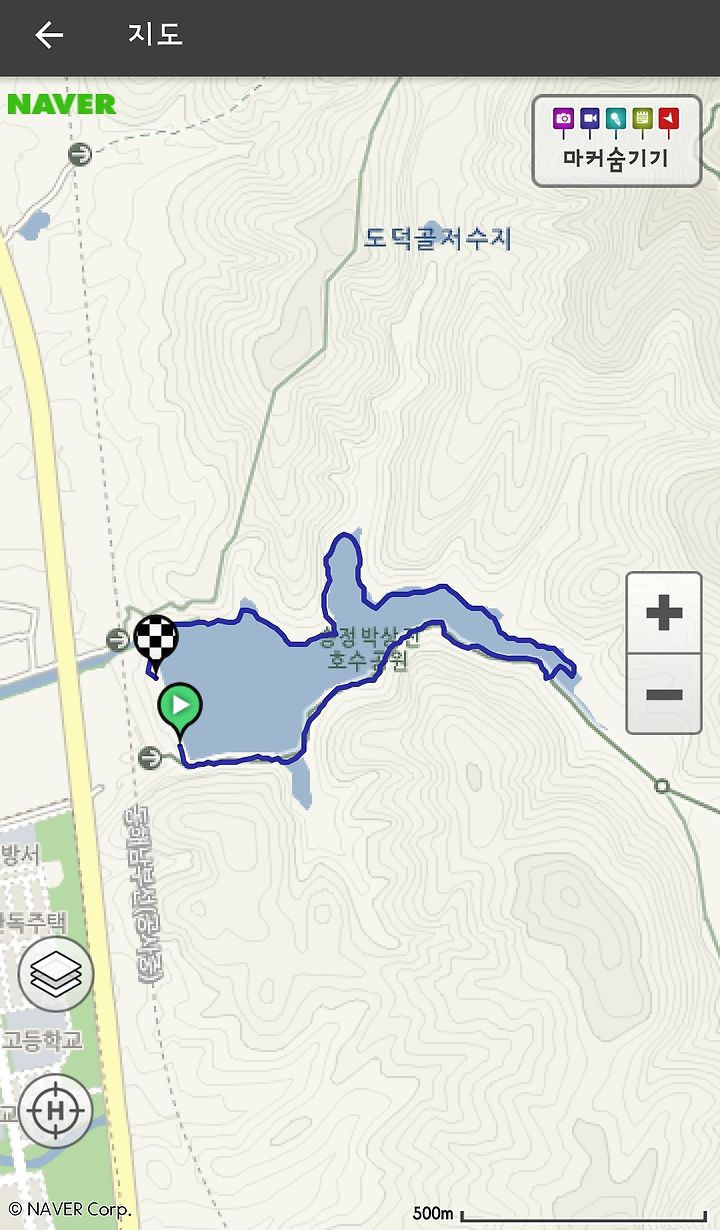720x1230 pixels.
Task: Tap the 마커숨기기 hide markers button
Action: (616, 141)
